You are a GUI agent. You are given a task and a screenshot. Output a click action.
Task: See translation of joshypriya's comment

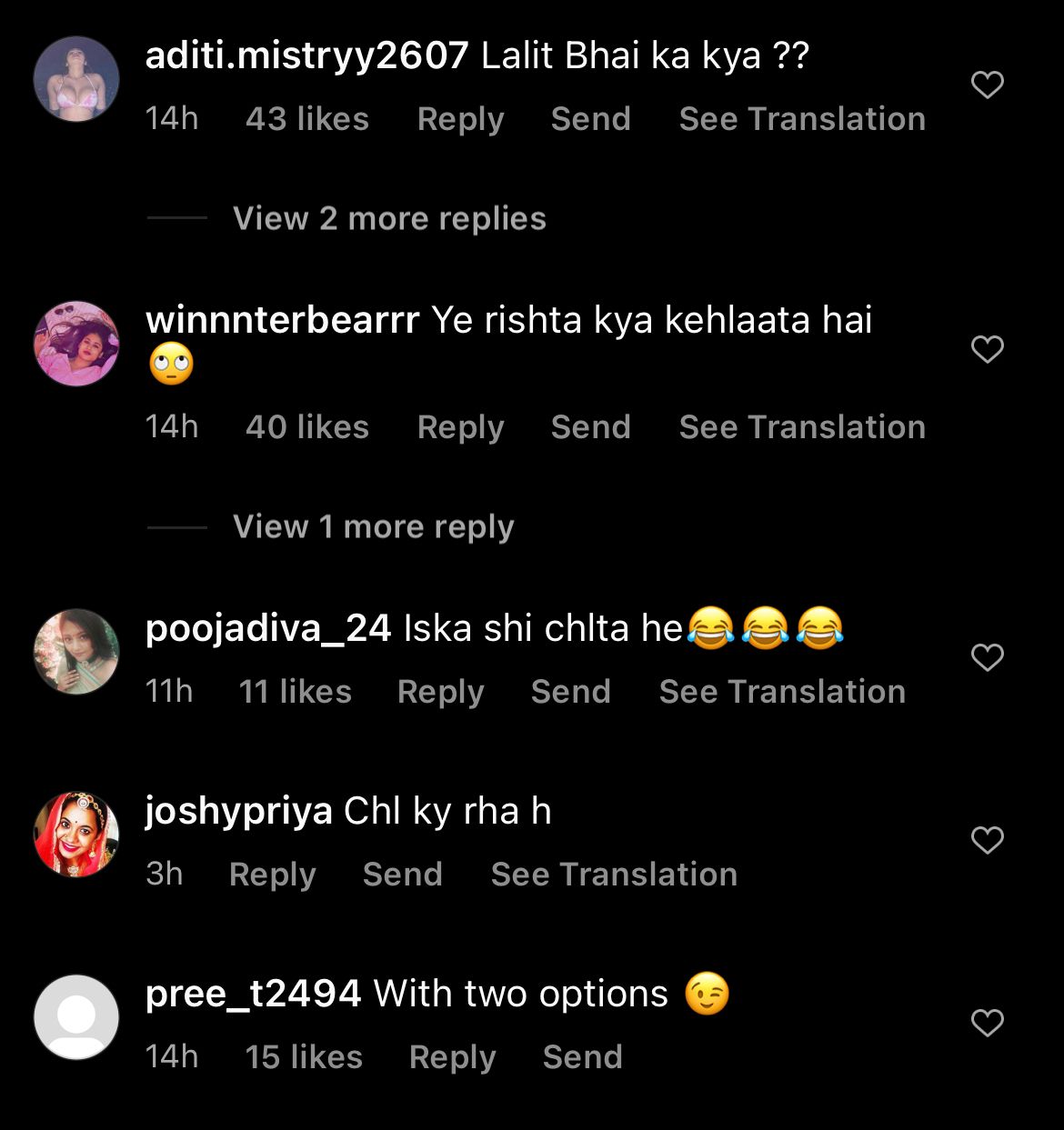point(614,875)
